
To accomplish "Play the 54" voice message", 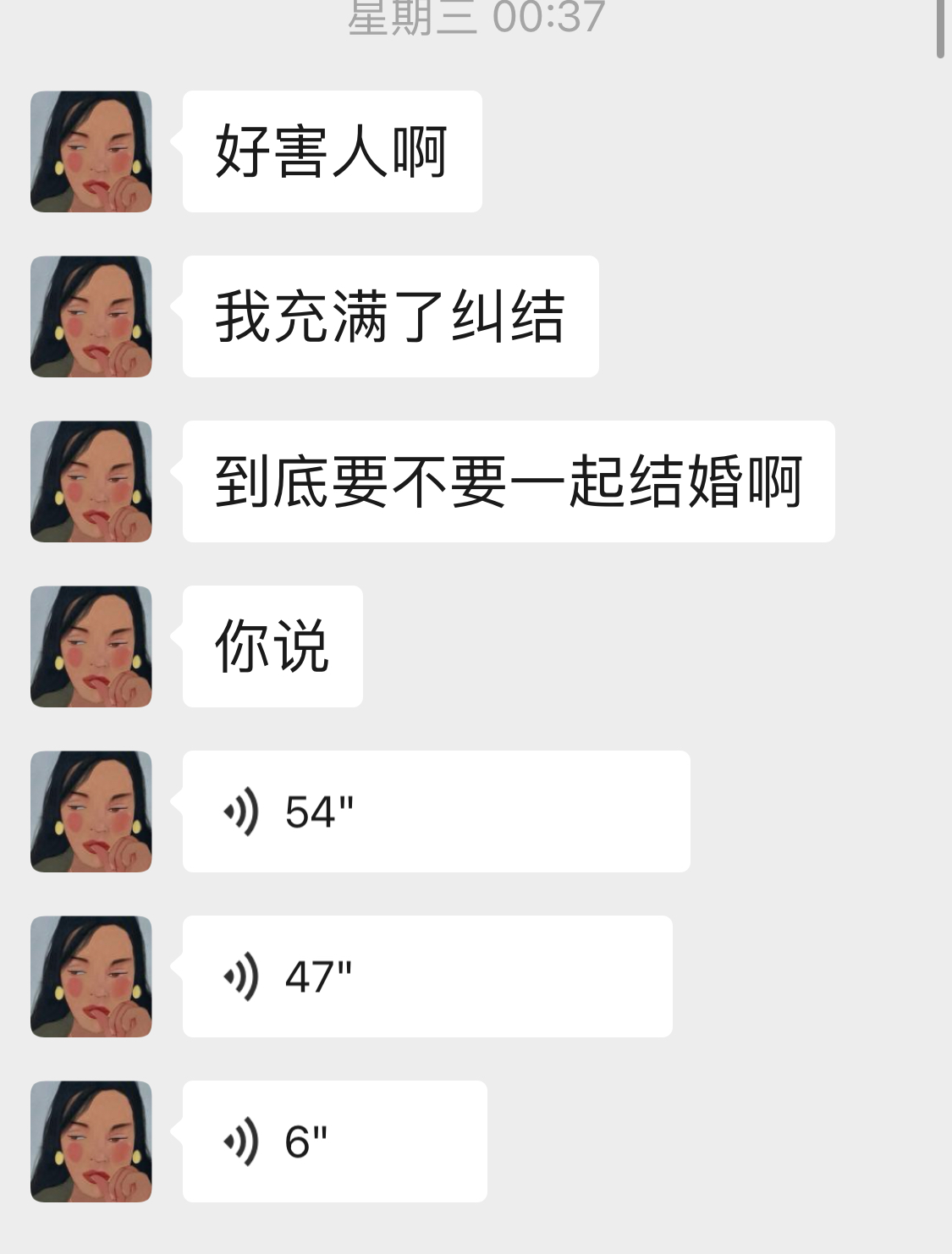I will tap(436, 811).
